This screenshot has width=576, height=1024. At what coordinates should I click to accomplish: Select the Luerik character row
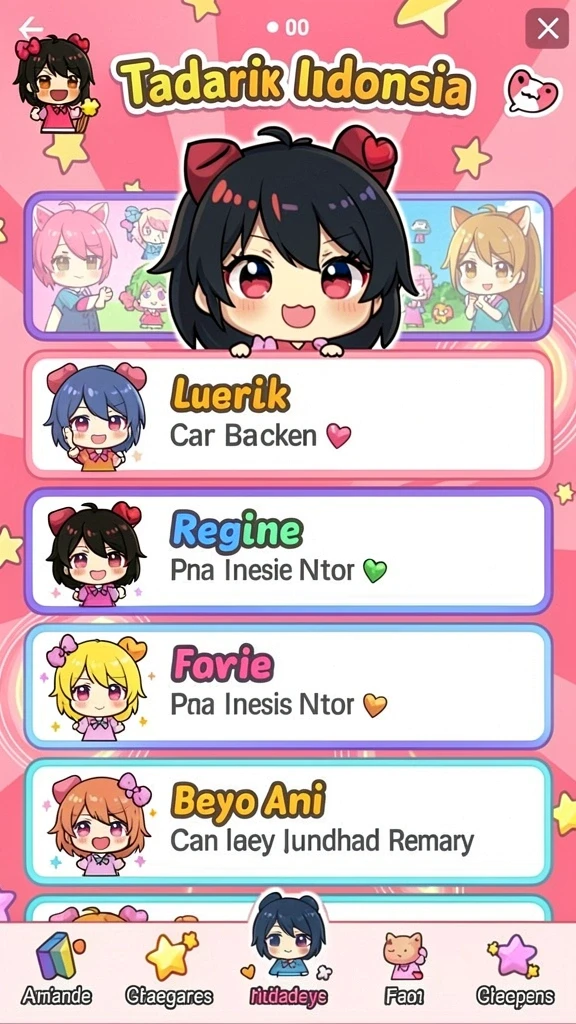(x=288, y=415)
